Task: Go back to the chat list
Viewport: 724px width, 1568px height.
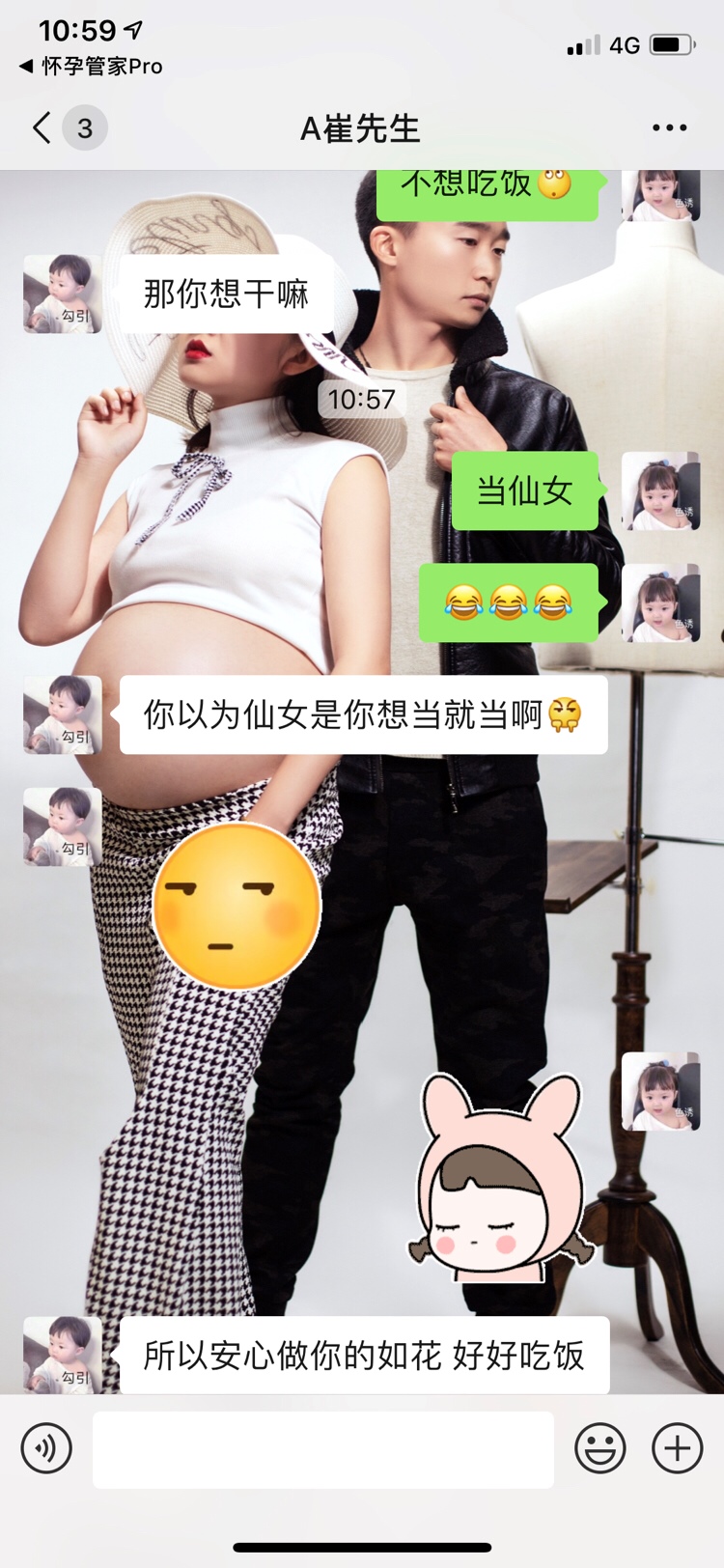Action: [x=42, y=127]
